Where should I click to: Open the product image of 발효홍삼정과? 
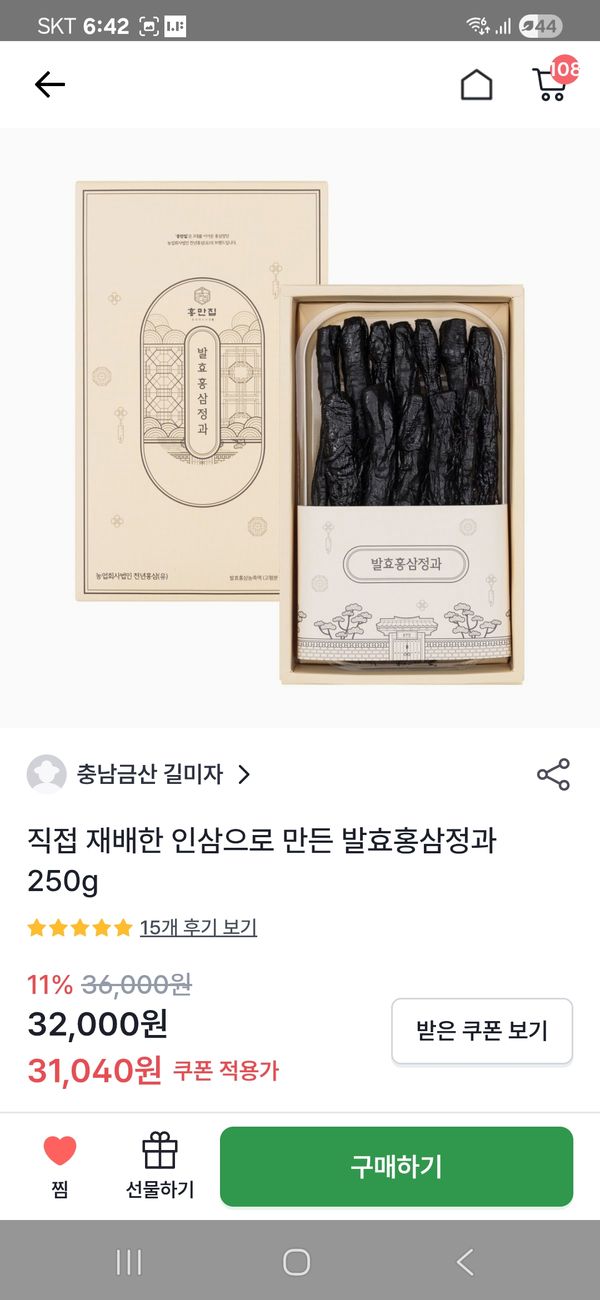tap(300, 430)
